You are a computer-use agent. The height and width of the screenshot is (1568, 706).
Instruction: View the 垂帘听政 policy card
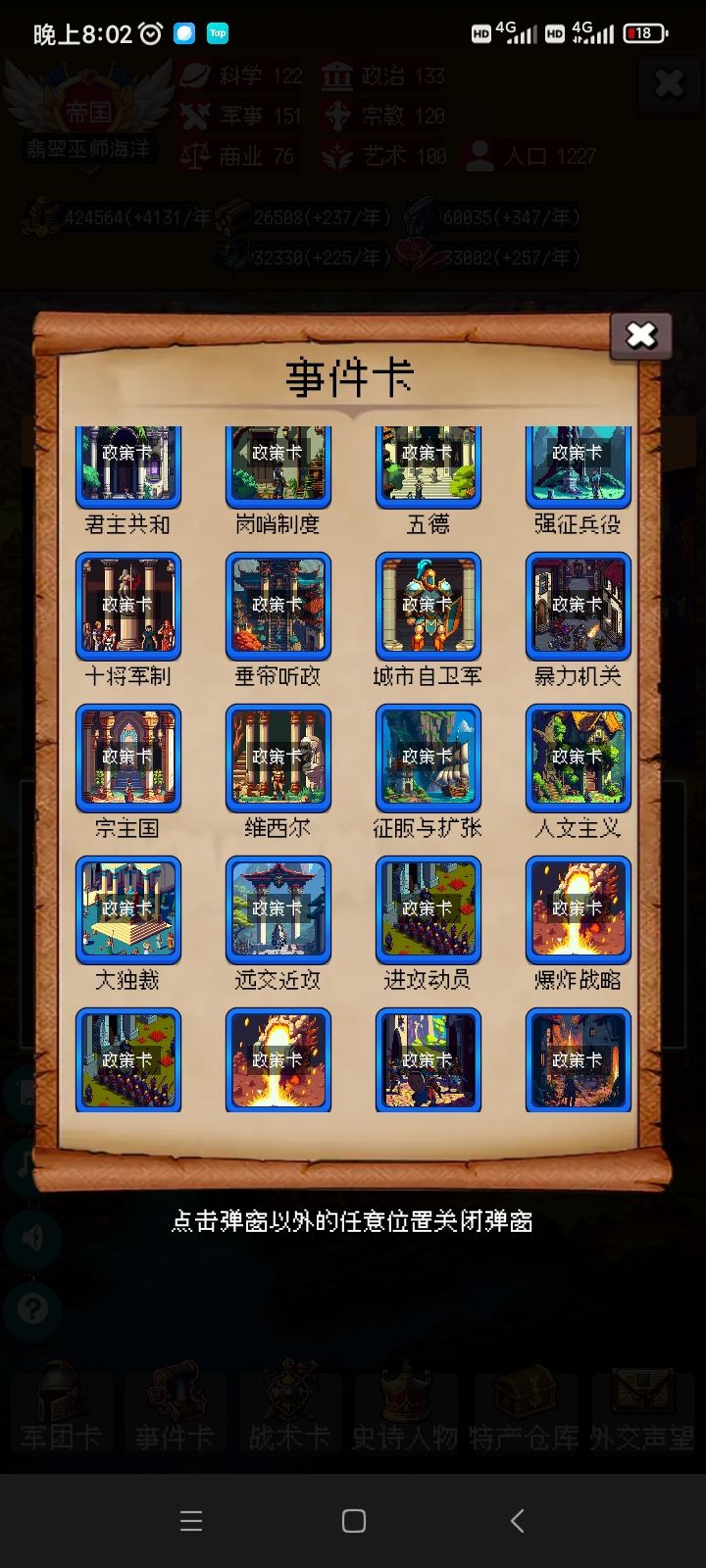[278, 608]
